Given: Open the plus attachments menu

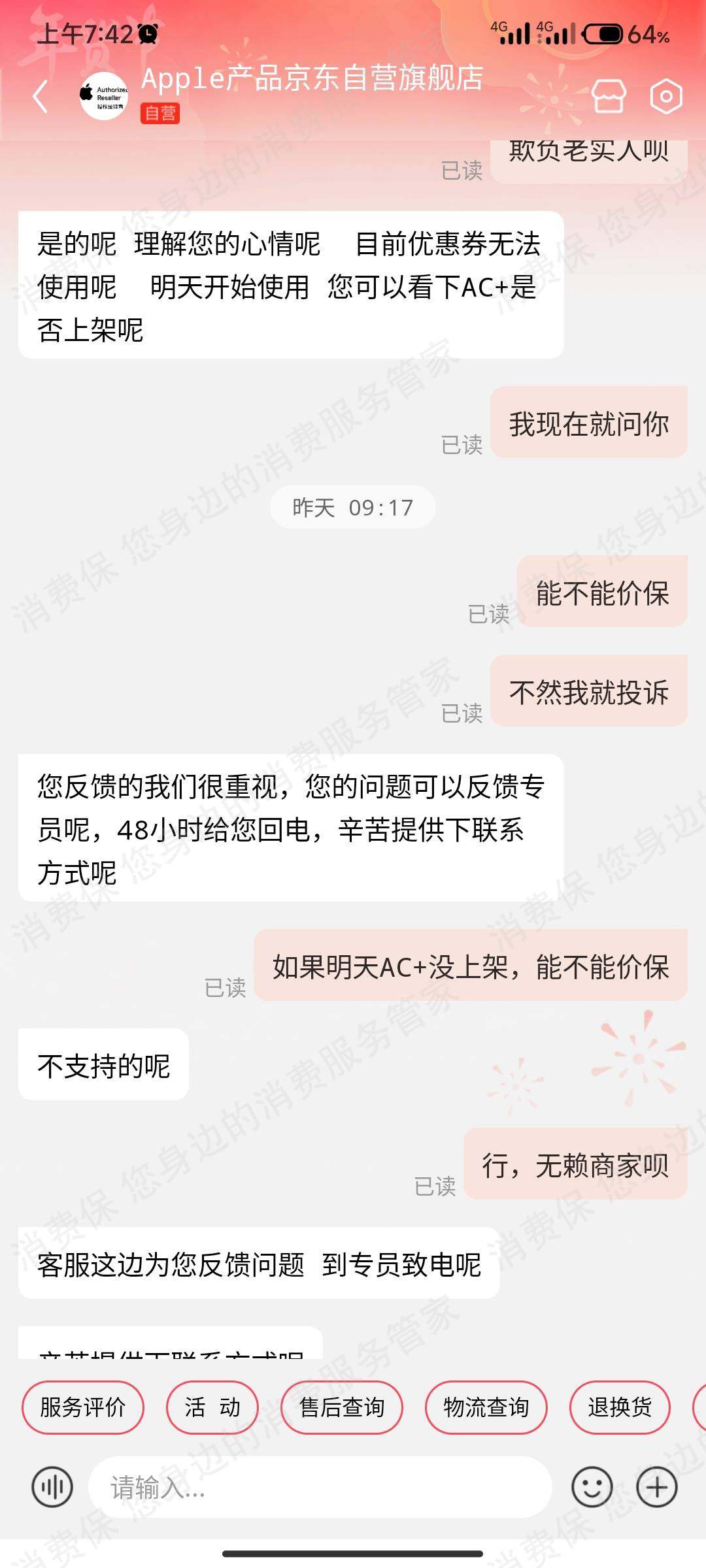Looking at the screenshot, I should [x=657, y=1488].
